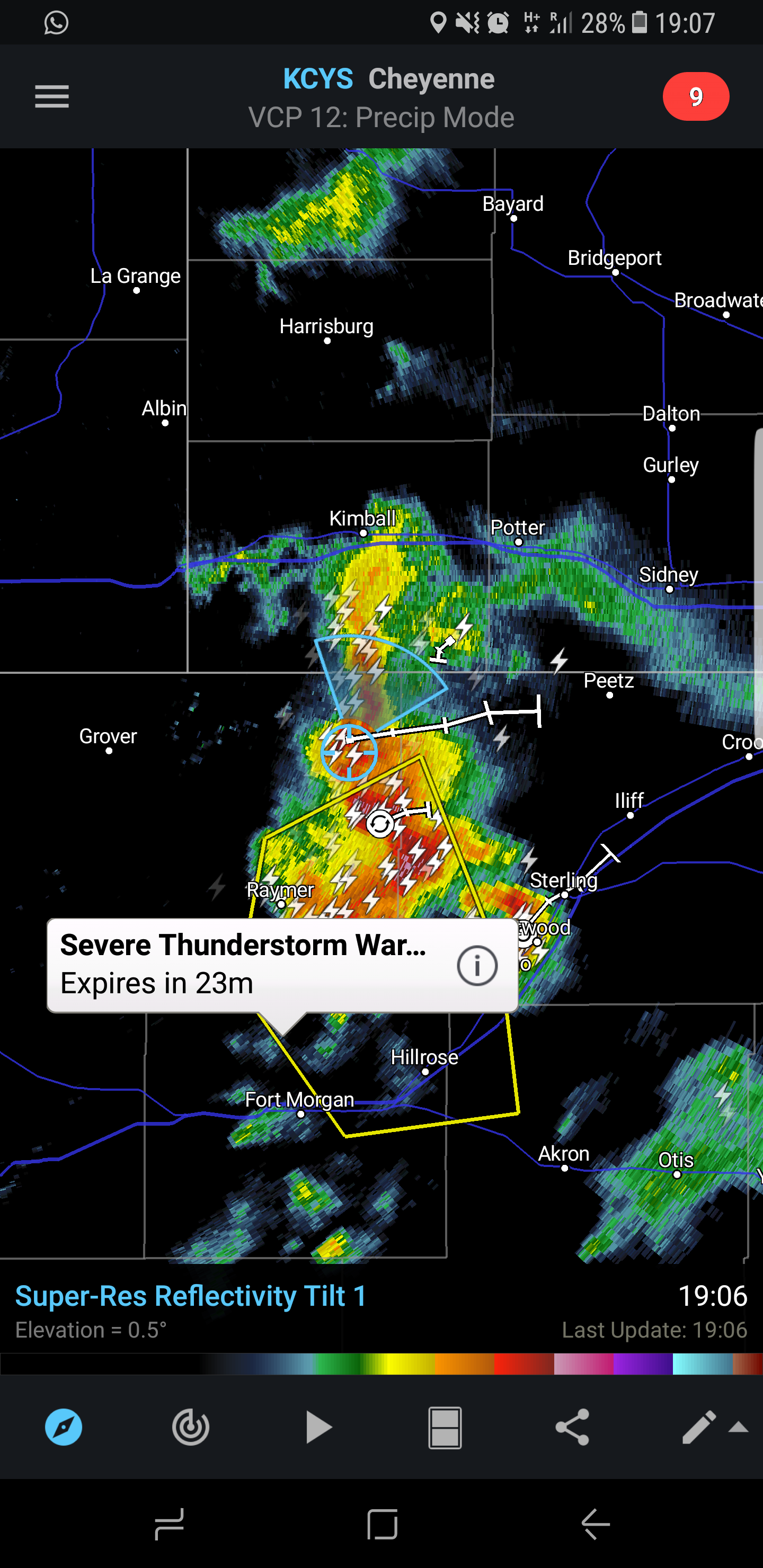Screen dimensions: 763x1568
Task: Open the pencil drawing tool
Action: click(x=699, y=1427)
